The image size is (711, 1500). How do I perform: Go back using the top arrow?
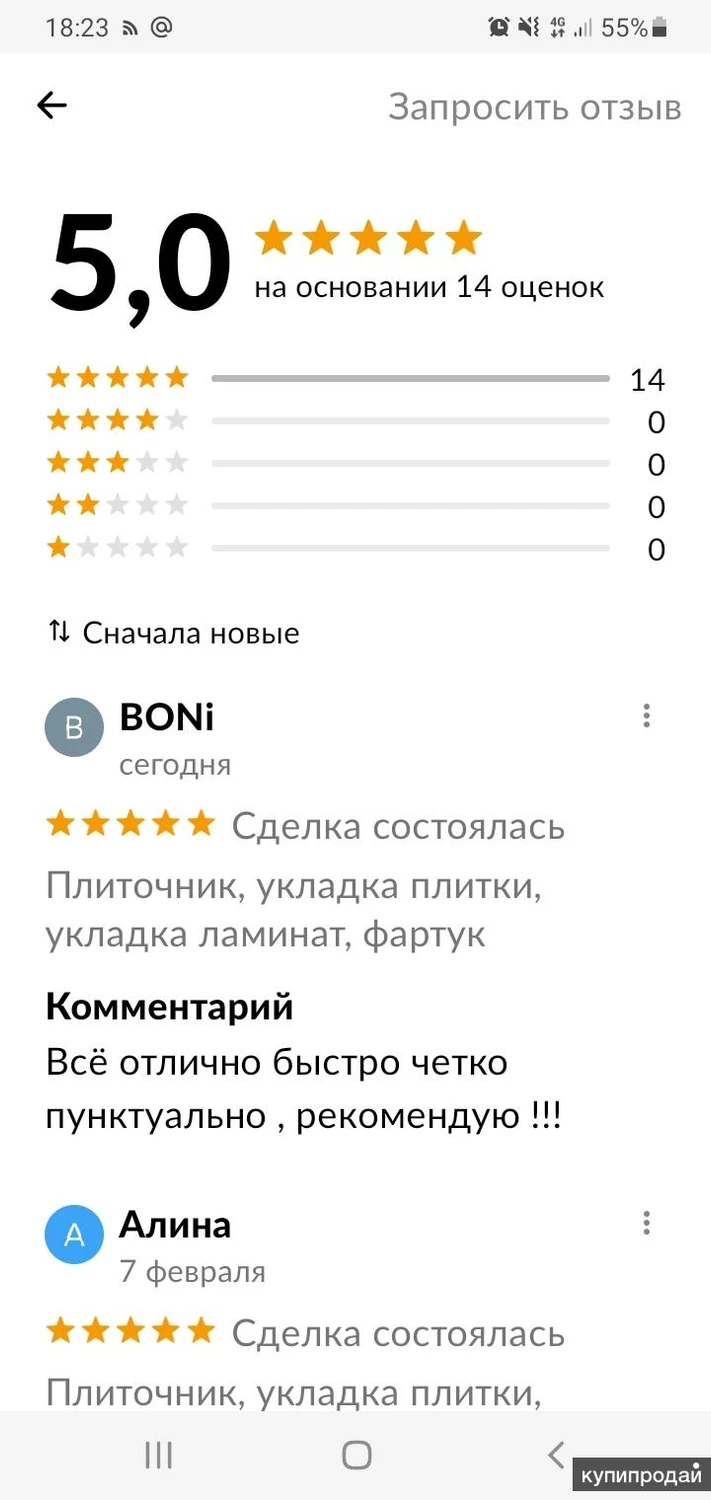(x=52, y=105)
